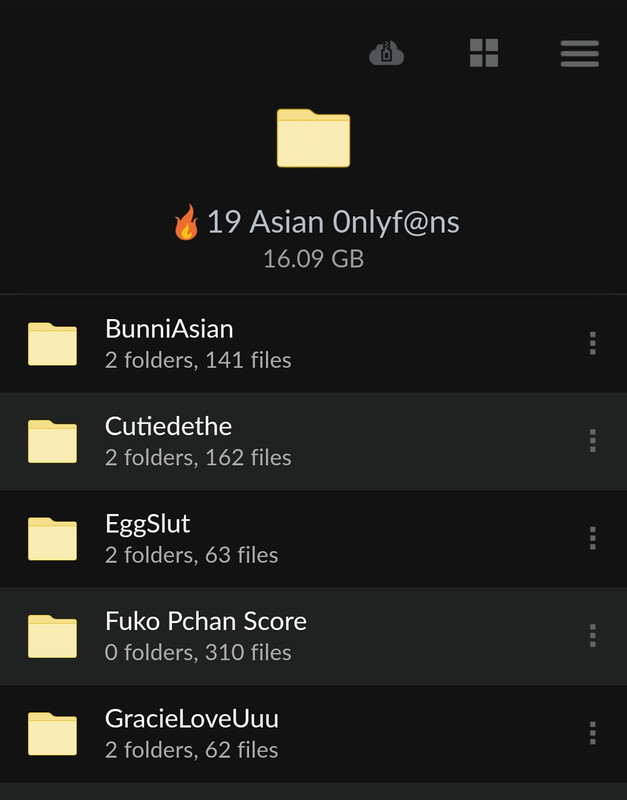Switch to grid view layout

pos(484,53)
